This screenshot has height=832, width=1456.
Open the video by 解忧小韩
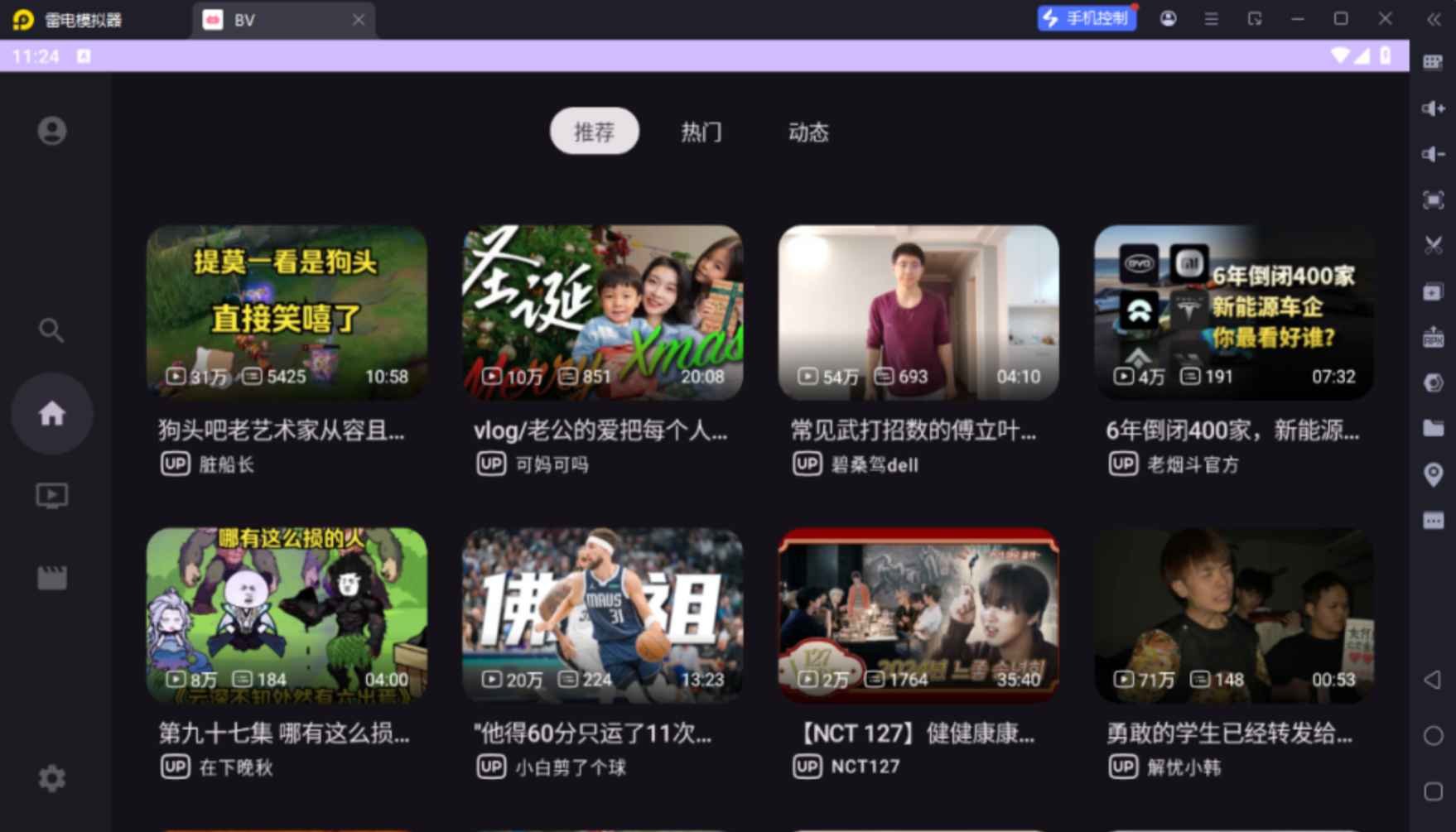[x=1233, y=615]
